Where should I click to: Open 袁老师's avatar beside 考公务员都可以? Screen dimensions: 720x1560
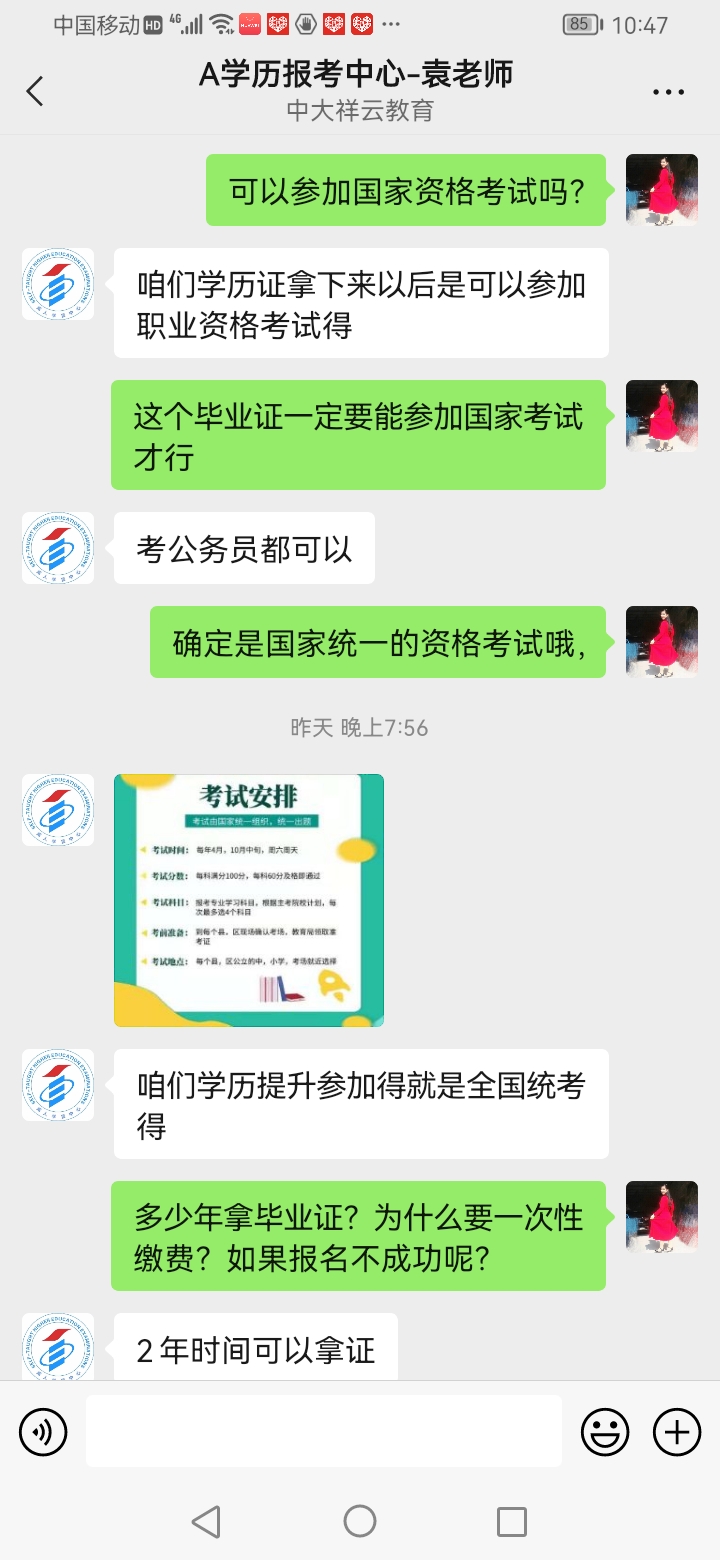click(58, 548)
